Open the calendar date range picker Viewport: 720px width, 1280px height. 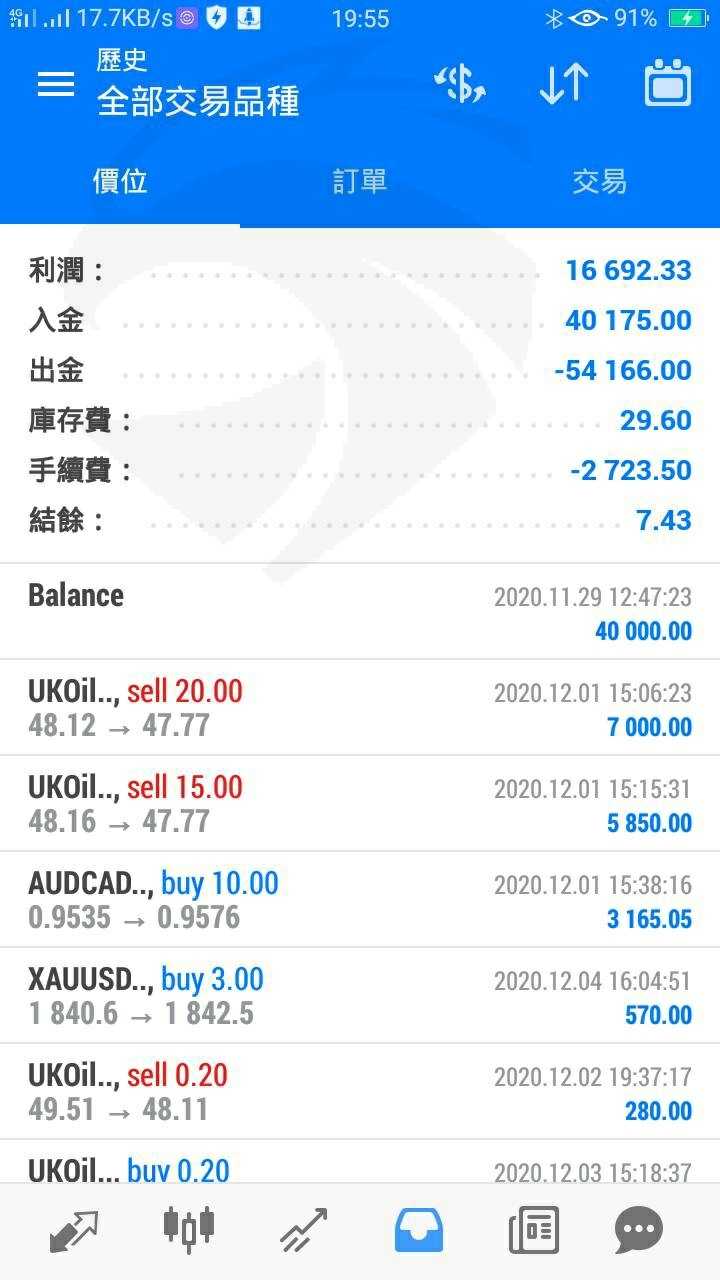tap(668, 84)
